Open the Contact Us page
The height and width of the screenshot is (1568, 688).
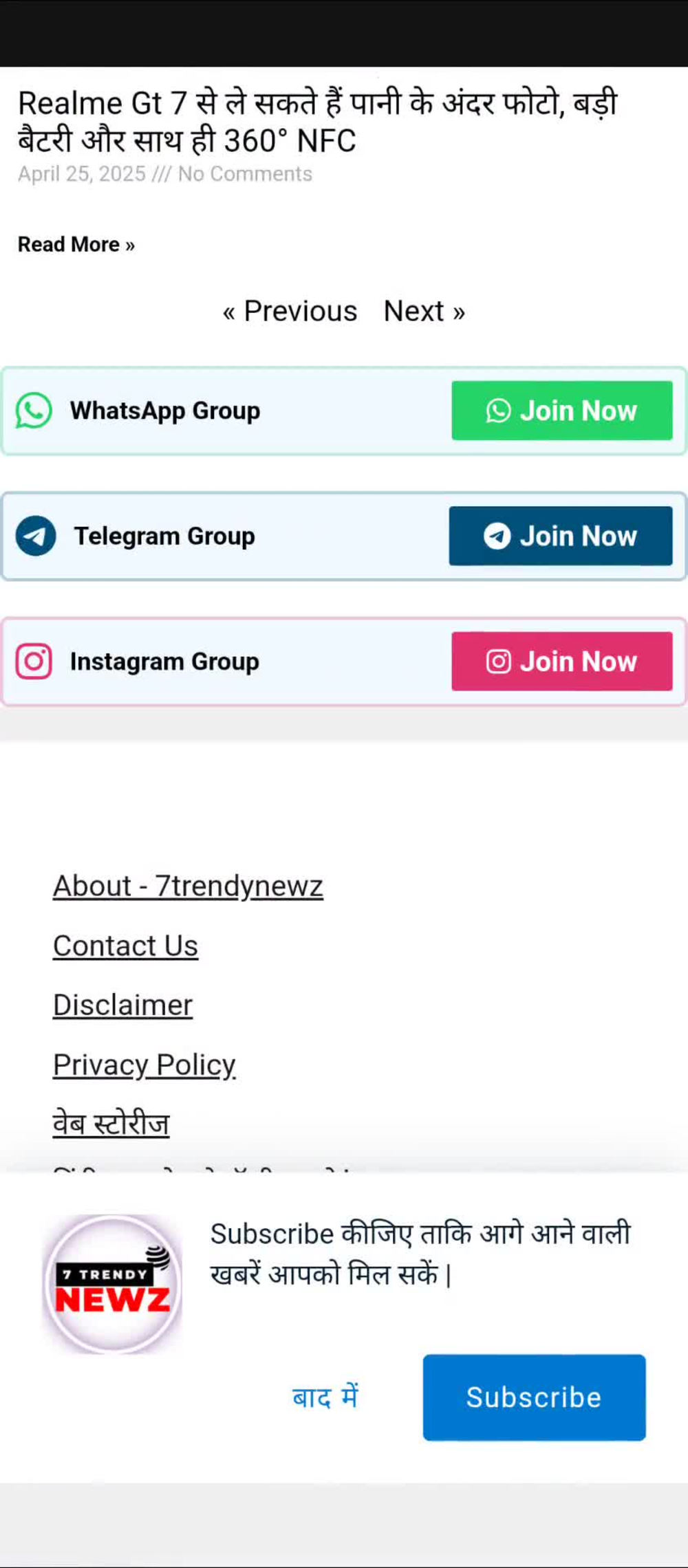(x=125, y=946)
